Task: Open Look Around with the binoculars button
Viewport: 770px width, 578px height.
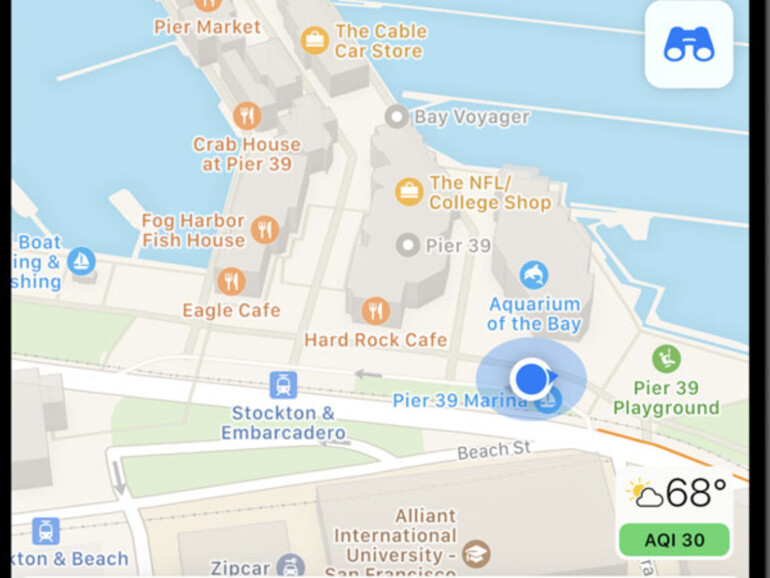Action: (x=689, y=45)
